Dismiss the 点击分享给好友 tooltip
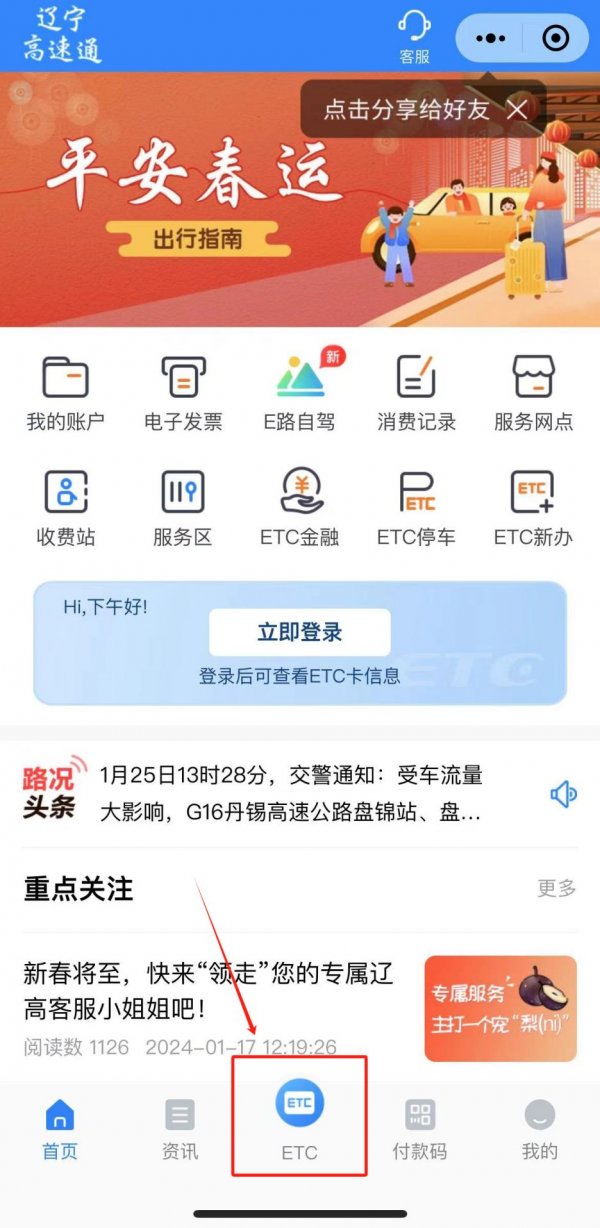Viewport: 600px width, 1228px height. coord(517,109)
